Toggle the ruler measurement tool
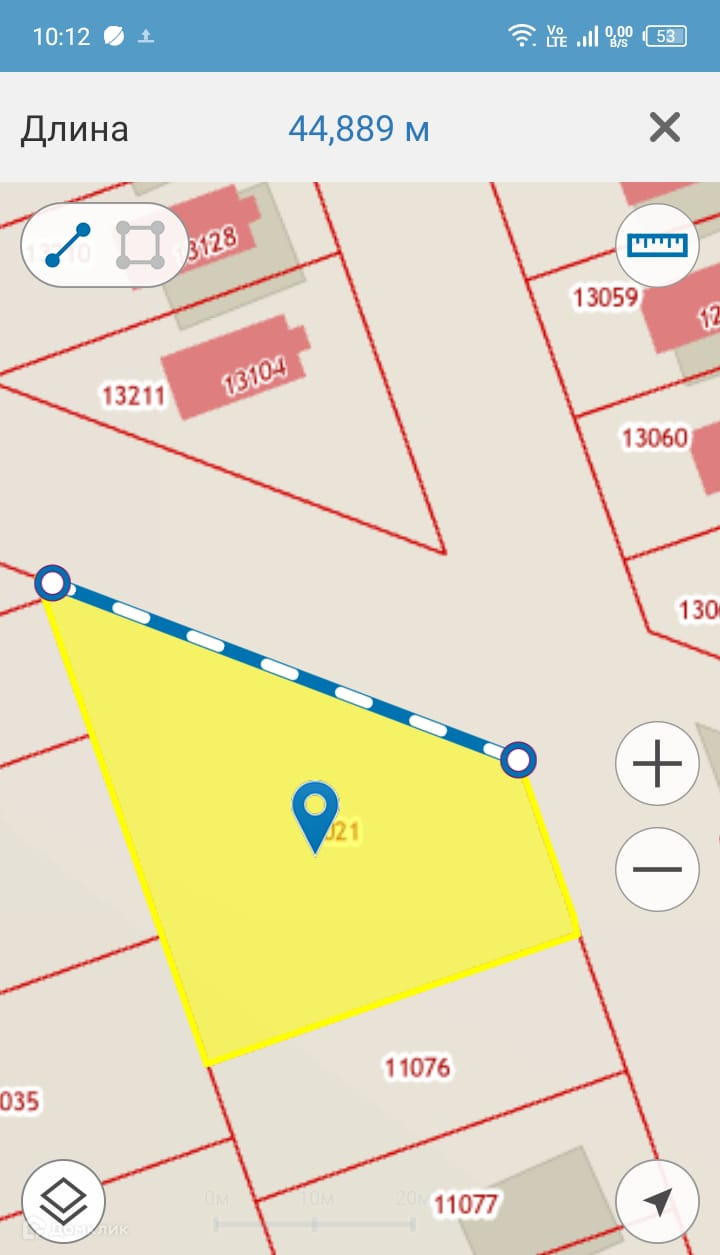Viewport: 720px width, 1255px height. coord(657,245)
